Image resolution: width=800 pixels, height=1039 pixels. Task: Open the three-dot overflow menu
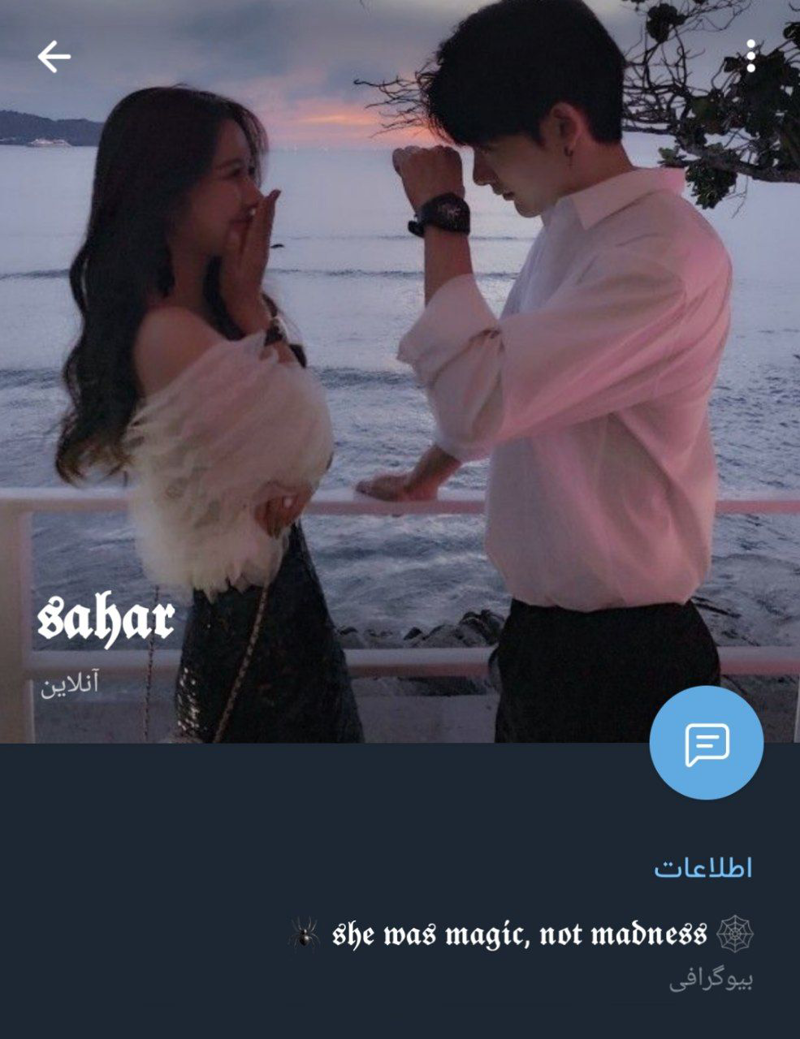pos(751,56)
